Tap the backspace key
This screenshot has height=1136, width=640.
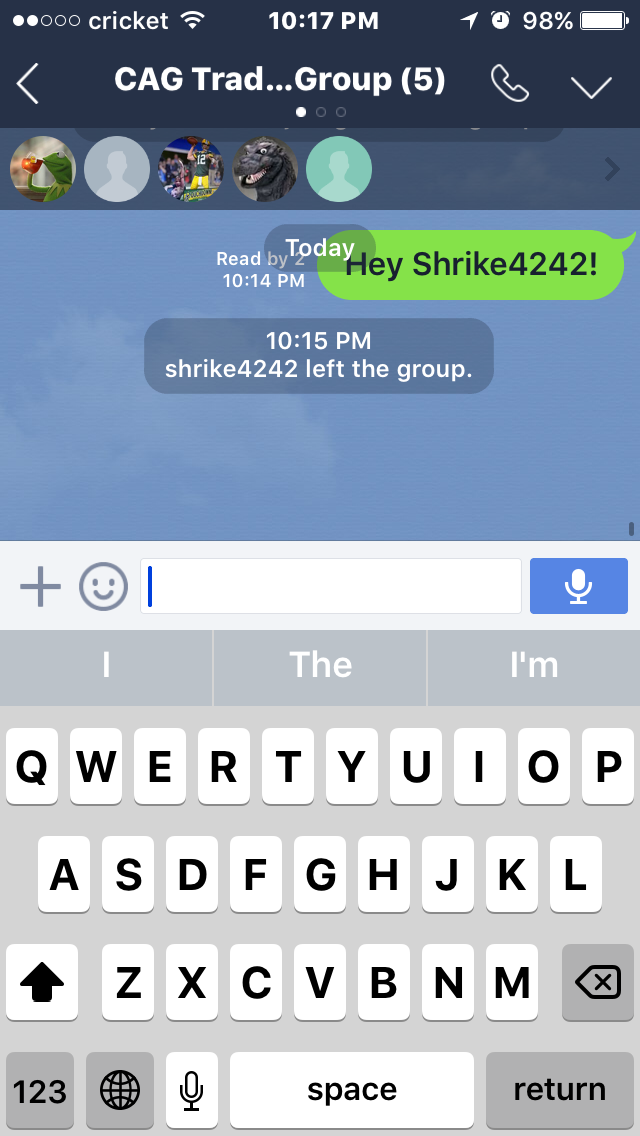(x=598, y=983)
